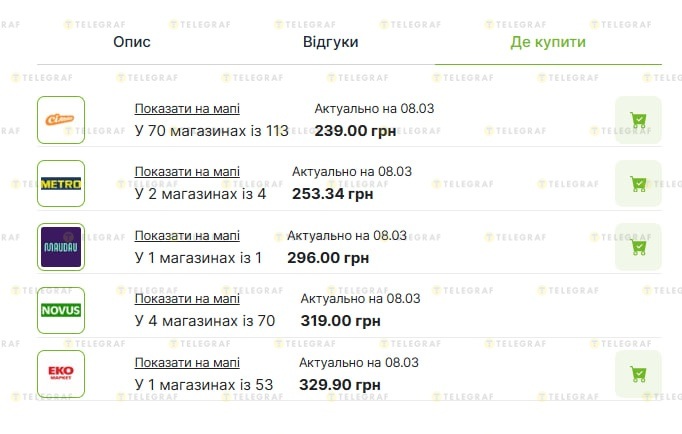Switch to the Опис tab
Image resolution: width=682 pixels, height=434 pixels.
(x=132, y=42)
